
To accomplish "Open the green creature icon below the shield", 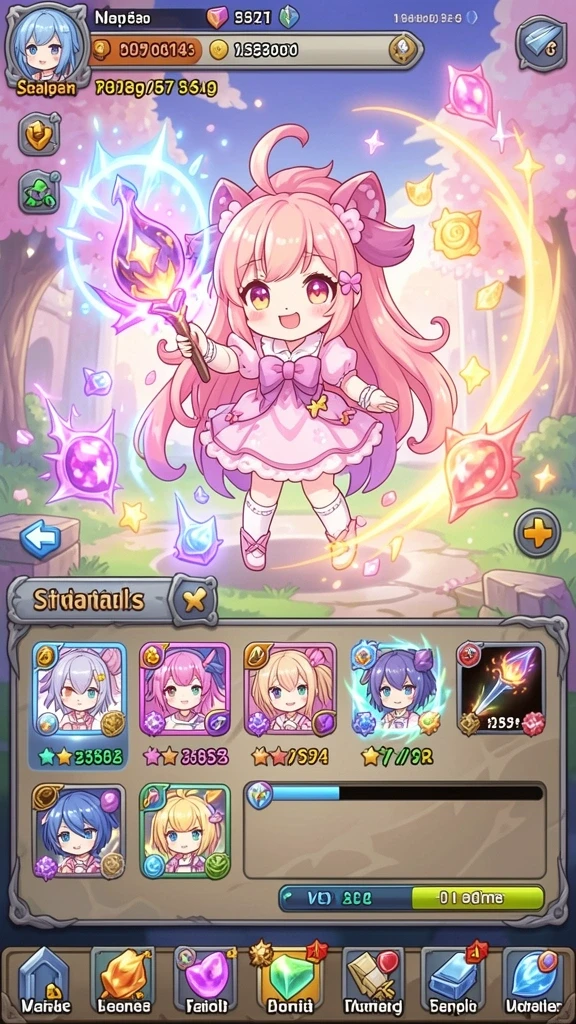I will [39, 191].
